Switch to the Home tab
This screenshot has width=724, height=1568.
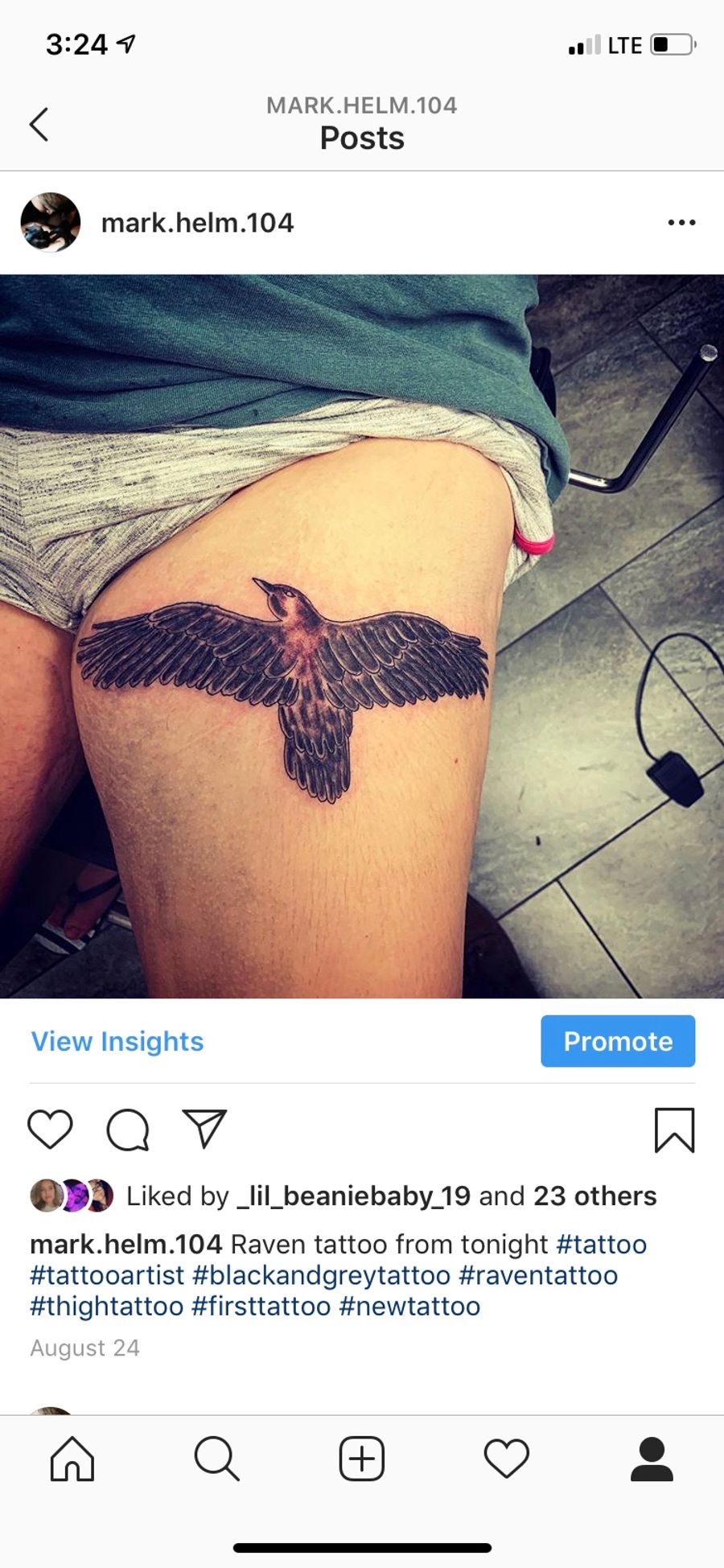[72, 1459]
